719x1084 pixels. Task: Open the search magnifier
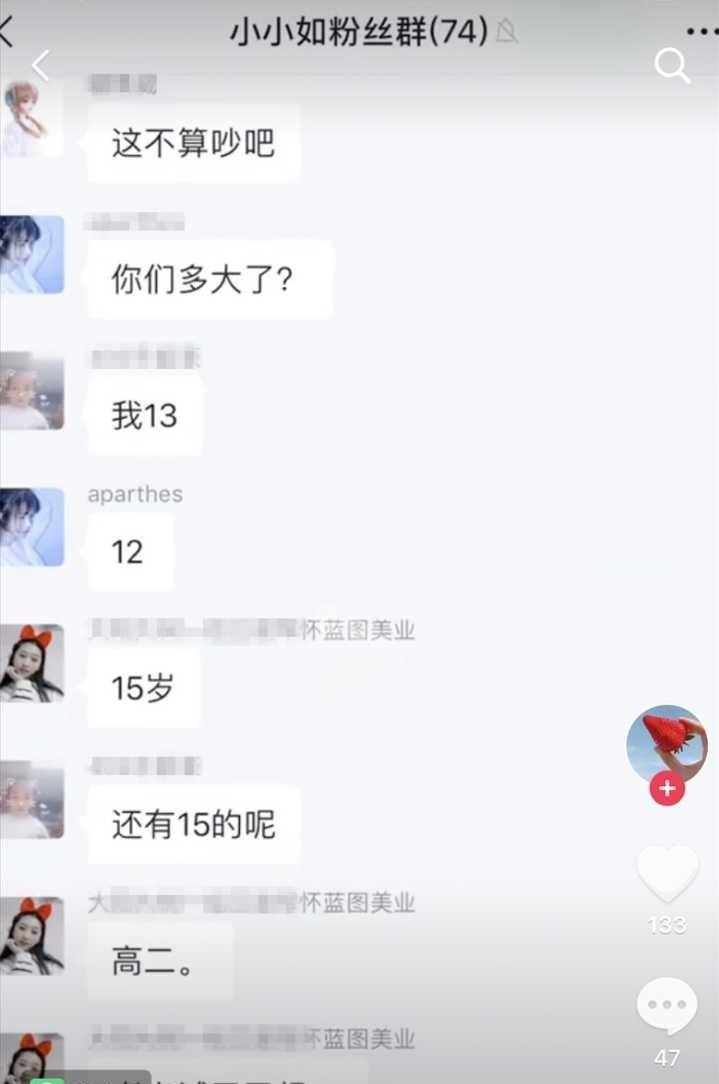pyautogui.click(x=672, y=66)
